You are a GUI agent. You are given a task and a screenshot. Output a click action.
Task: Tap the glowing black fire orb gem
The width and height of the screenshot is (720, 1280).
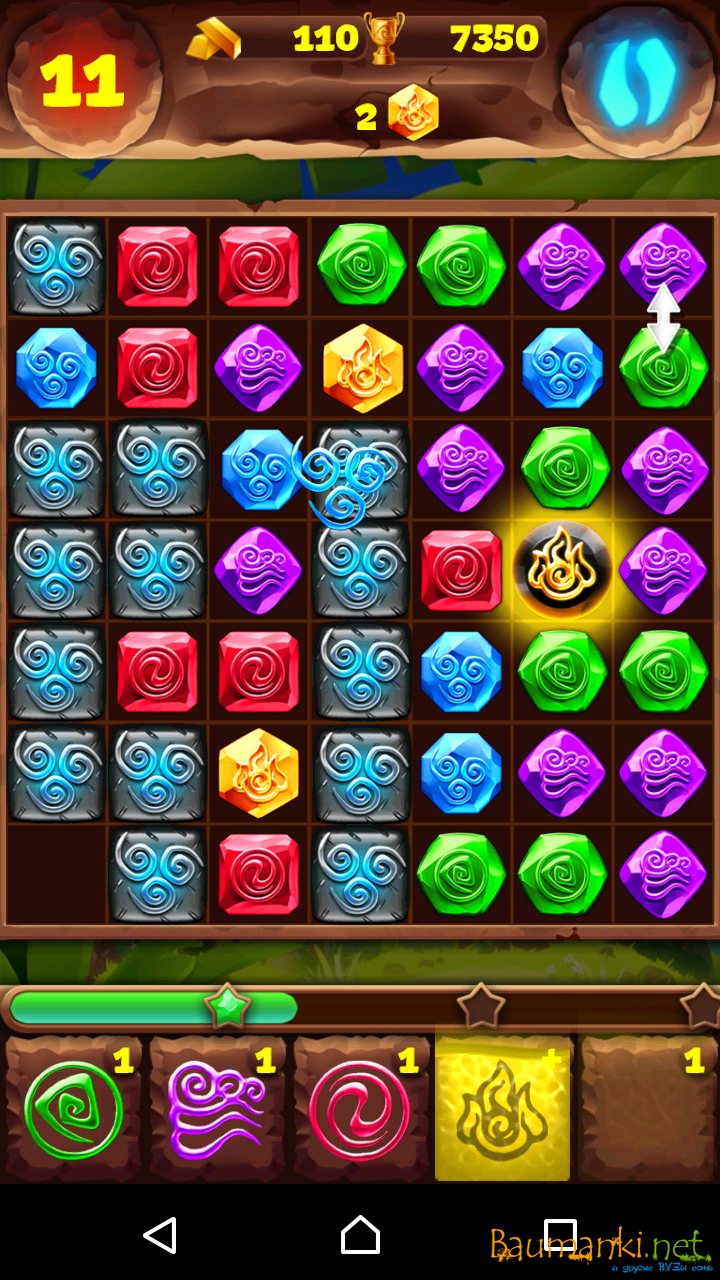click(562, 570)
